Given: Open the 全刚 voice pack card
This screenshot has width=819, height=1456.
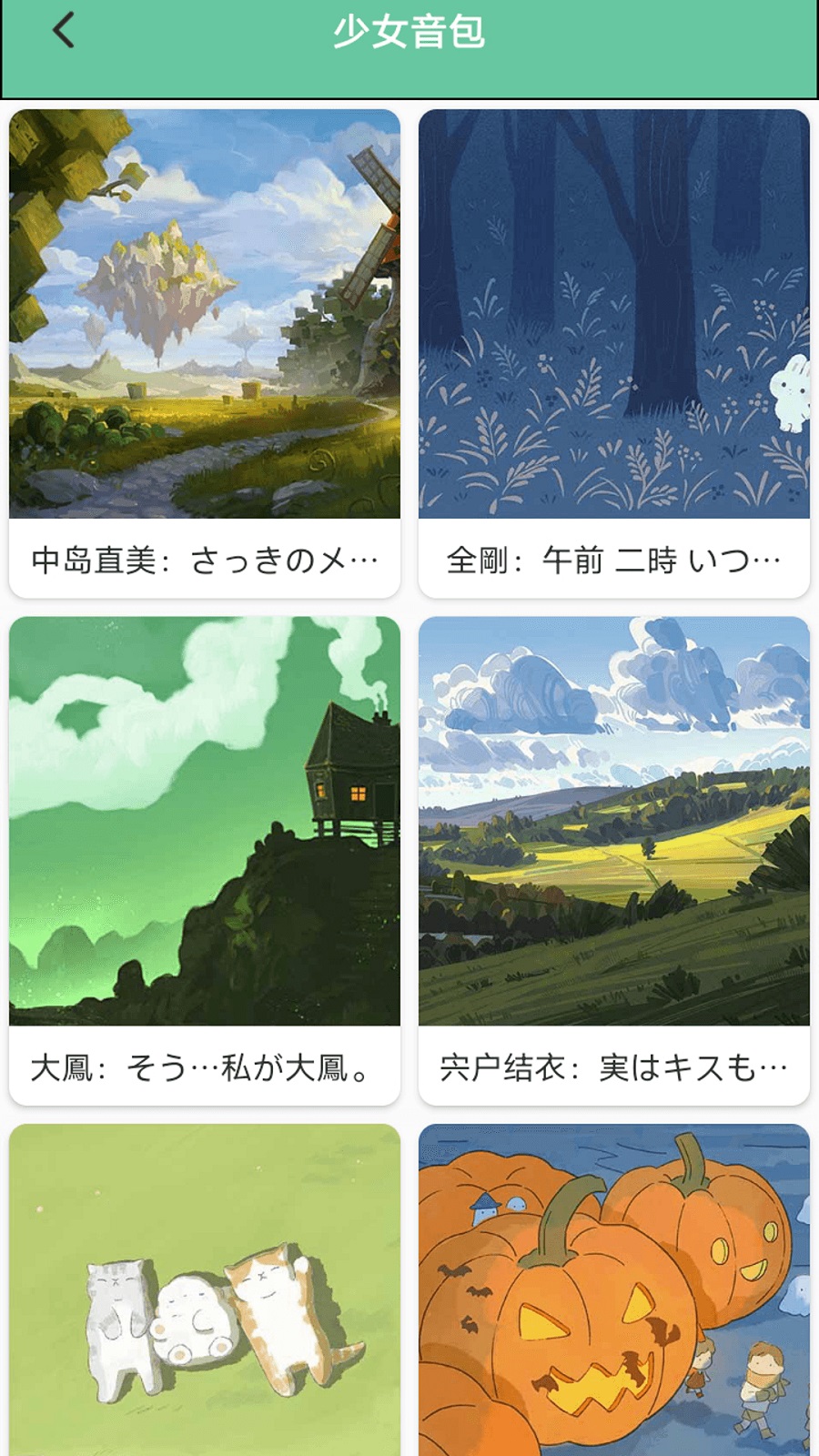Looking at the screenshot, I should tap(614, 353).
